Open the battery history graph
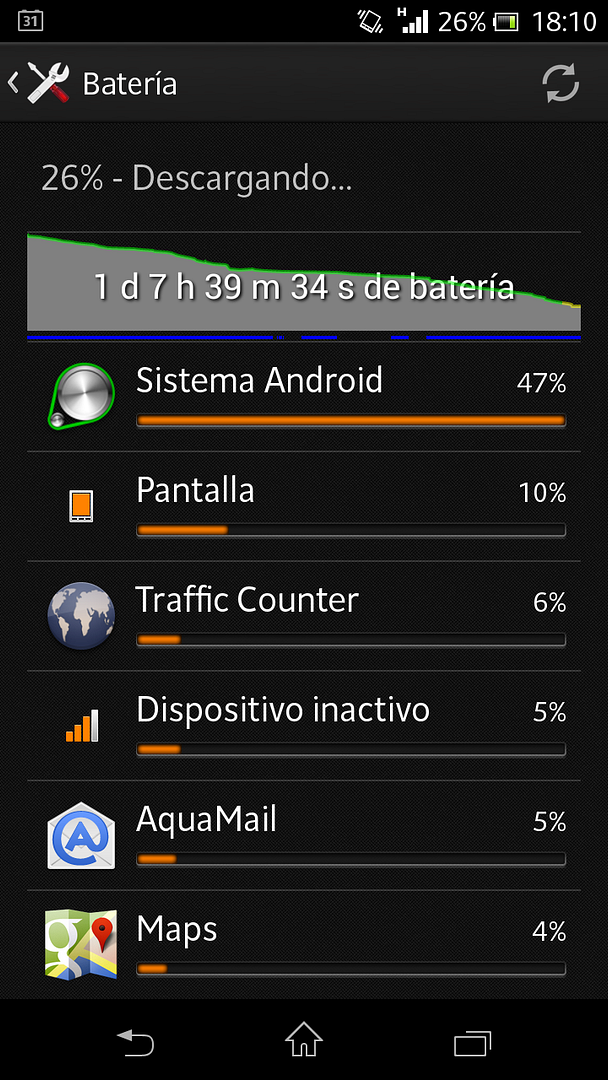The height and width of the screenshot is (1080, 608). pos(304,285)
